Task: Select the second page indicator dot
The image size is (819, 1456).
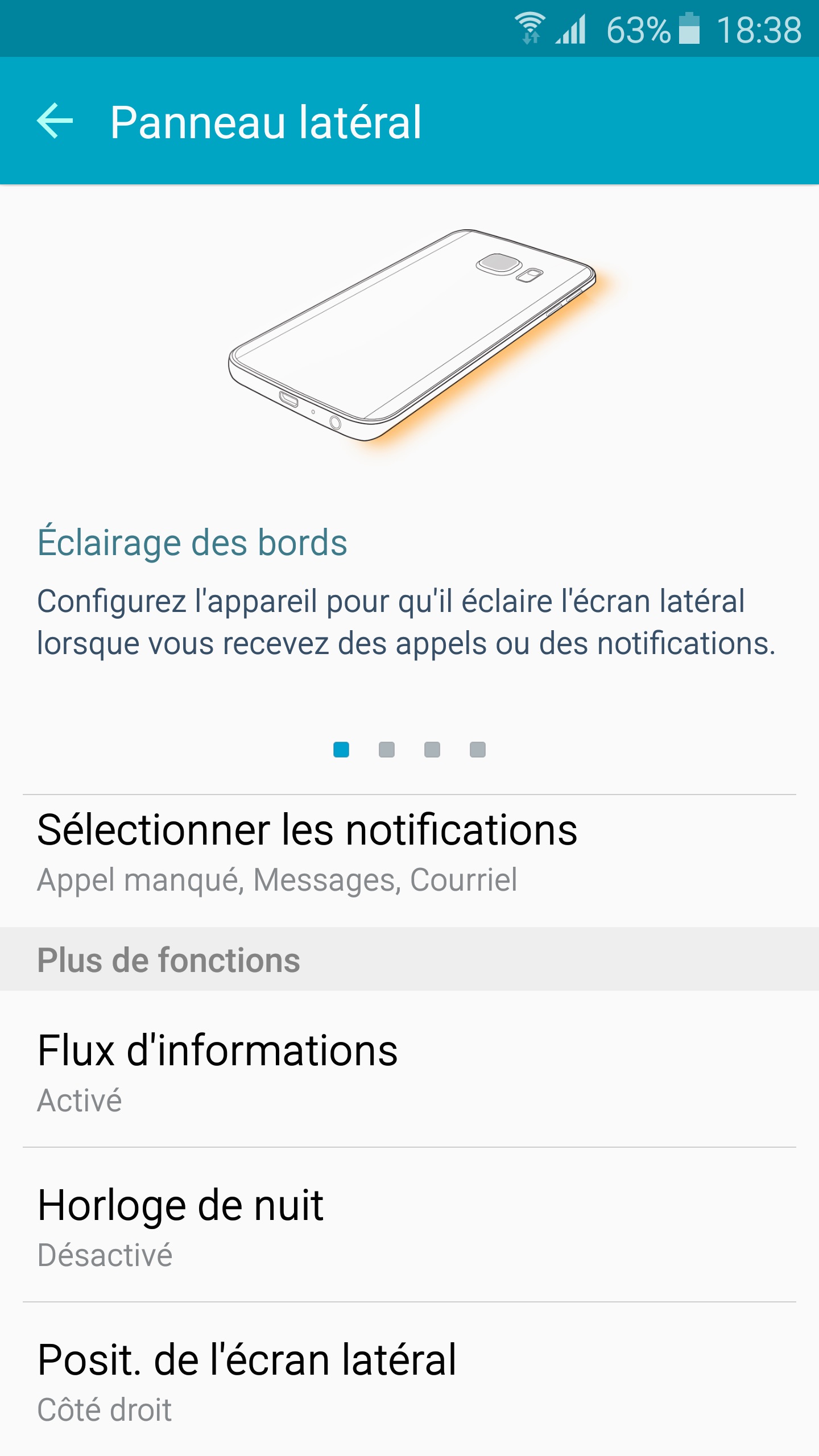Action: 387,750
